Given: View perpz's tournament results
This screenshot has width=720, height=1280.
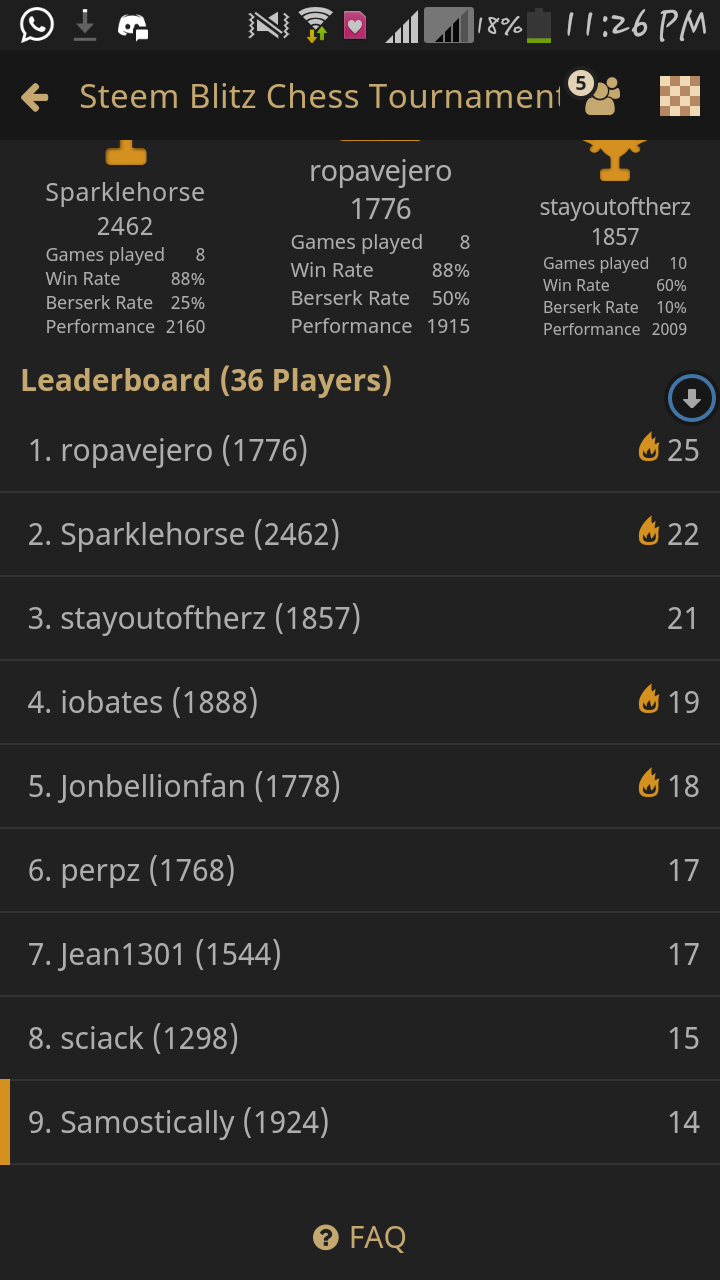Looking at the screenshot, I should [360, 870].
